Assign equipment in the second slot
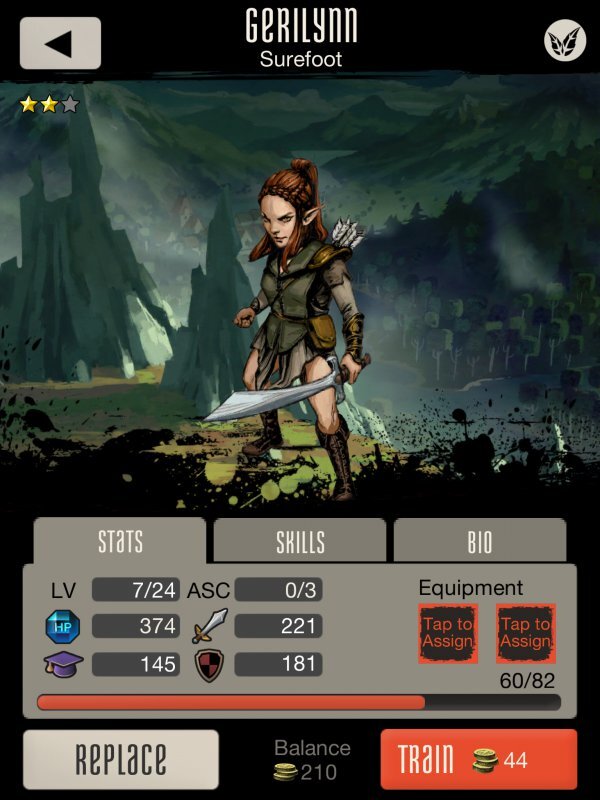Screen dimensions: 600x800 coord(525,633)
